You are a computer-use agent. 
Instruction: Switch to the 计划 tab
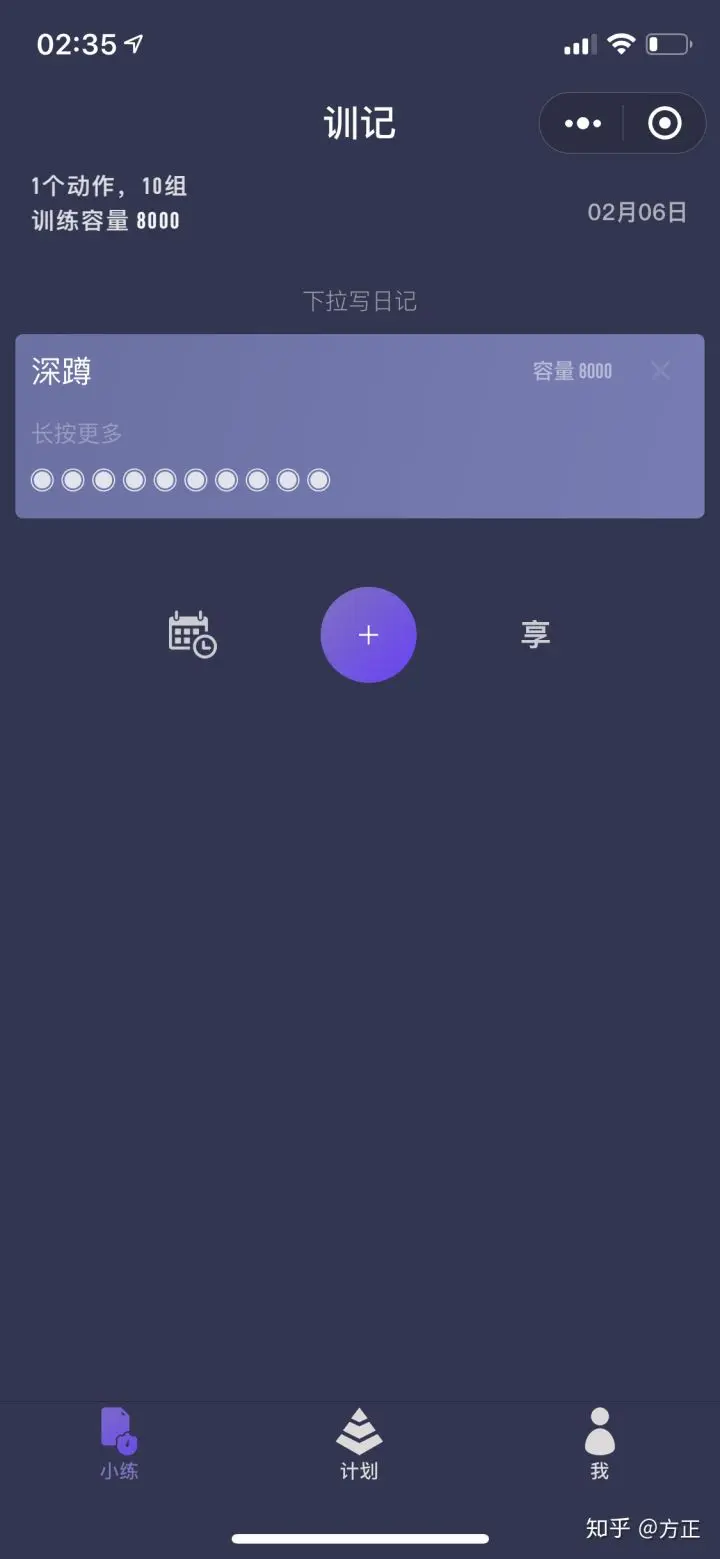[x=359, y=1444]
